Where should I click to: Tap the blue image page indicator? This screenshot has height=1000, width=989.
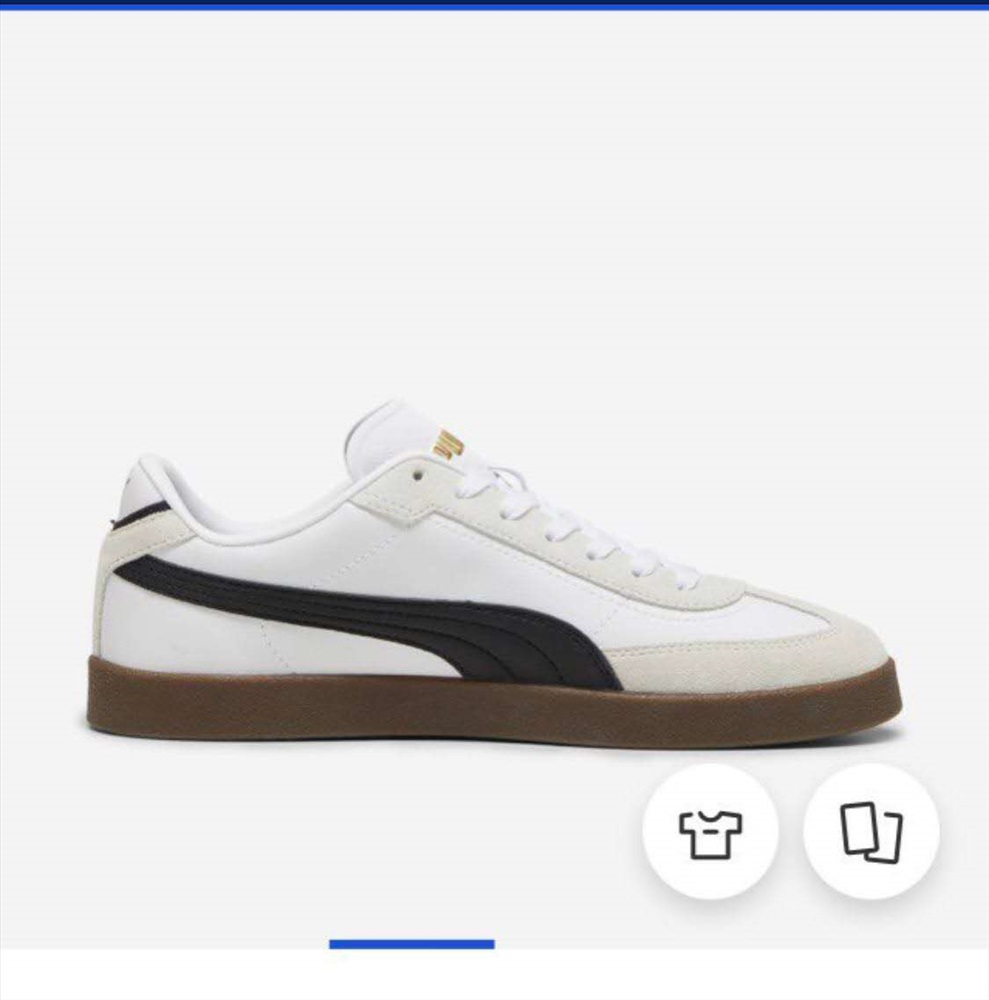[411, 944]
